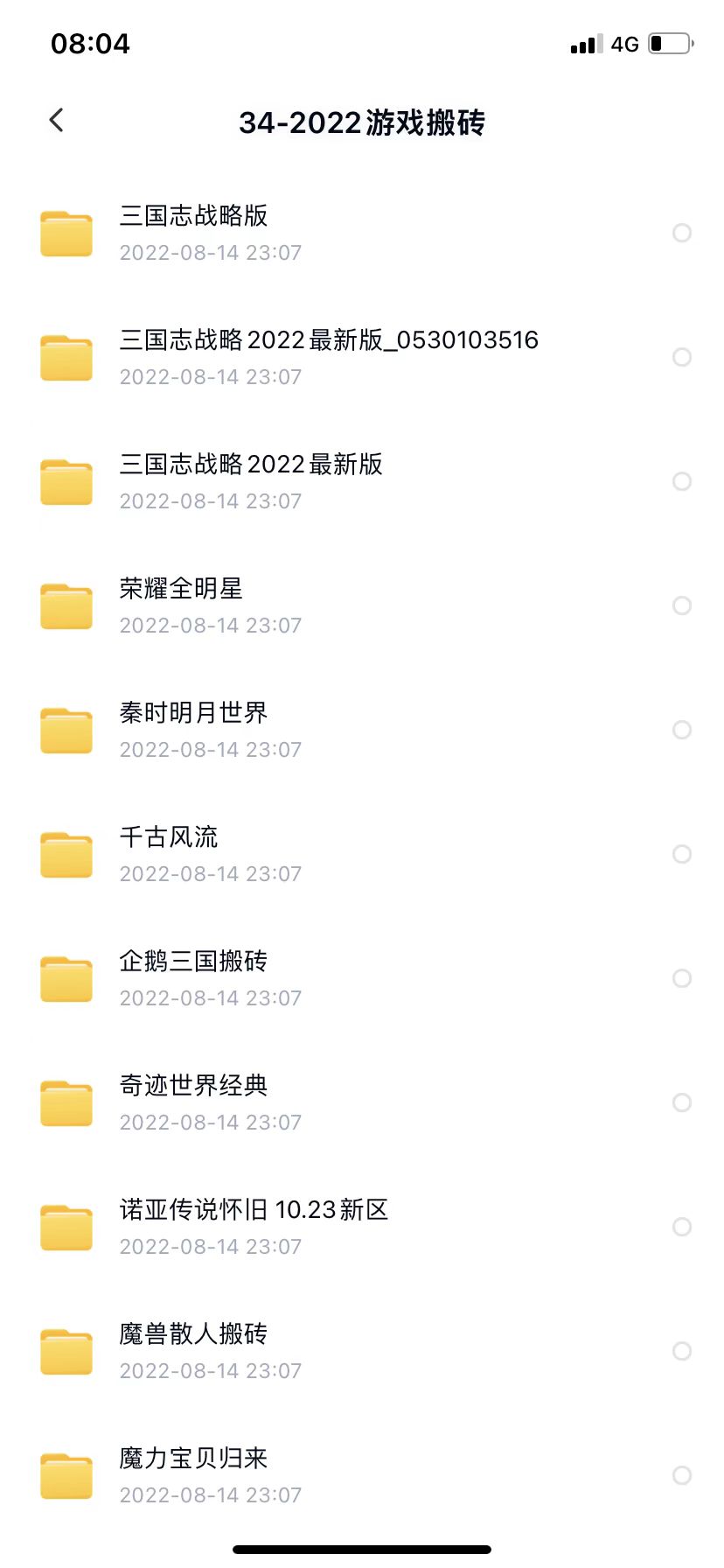
Task: Open the 企鹅三国搬砖 folder
Action: pyautogui.click(x=193, y=962)
